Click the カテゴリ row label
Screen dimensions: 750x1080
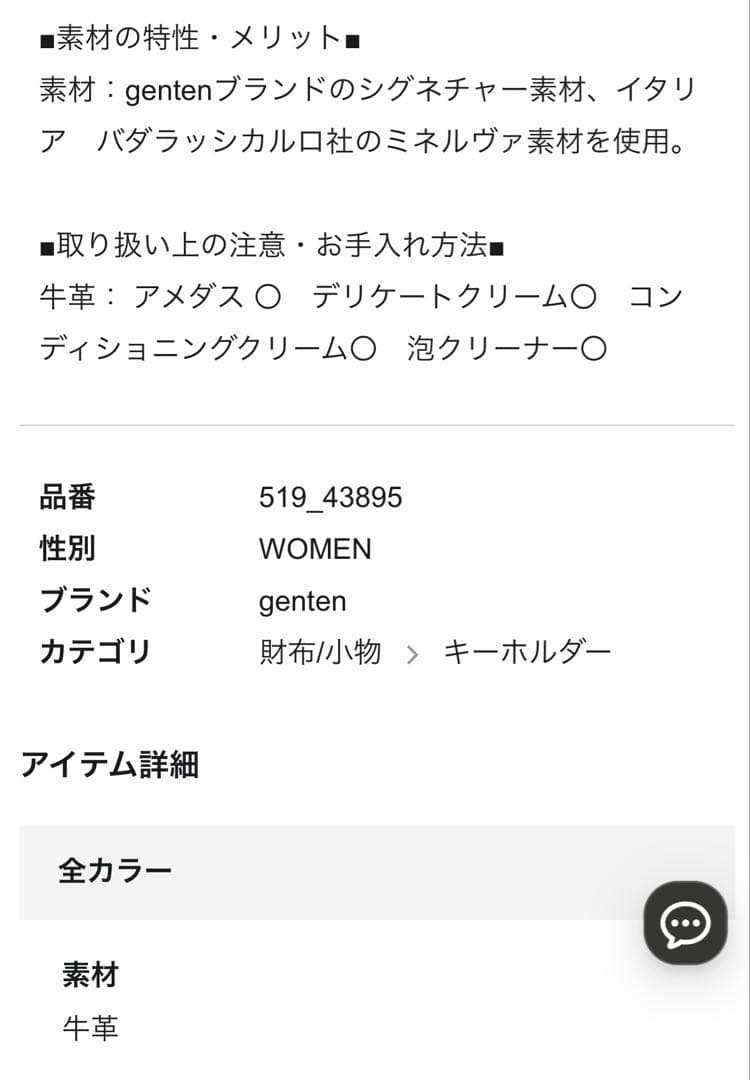(93, 651)
